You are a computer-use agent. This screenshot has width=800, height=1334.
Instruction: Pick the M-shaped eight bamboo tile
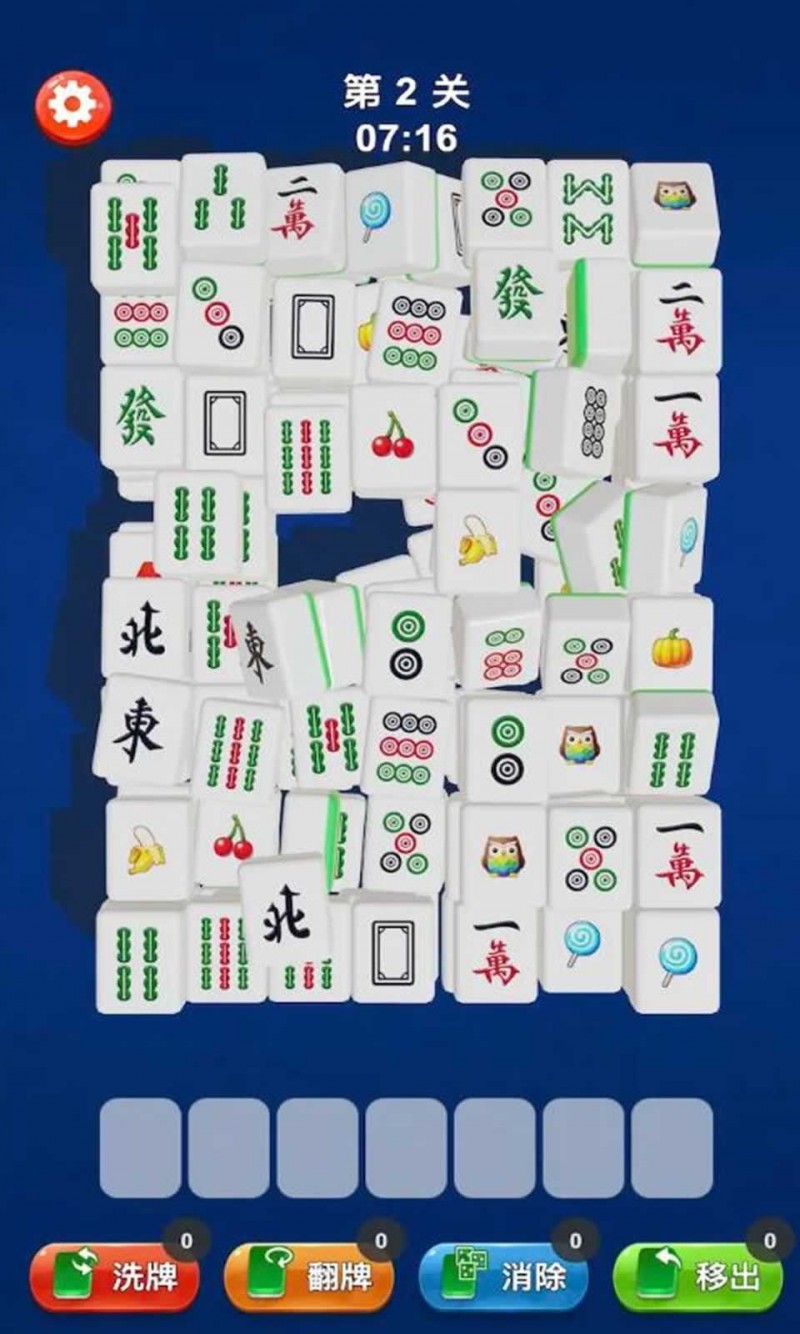[x=587, y=208]
